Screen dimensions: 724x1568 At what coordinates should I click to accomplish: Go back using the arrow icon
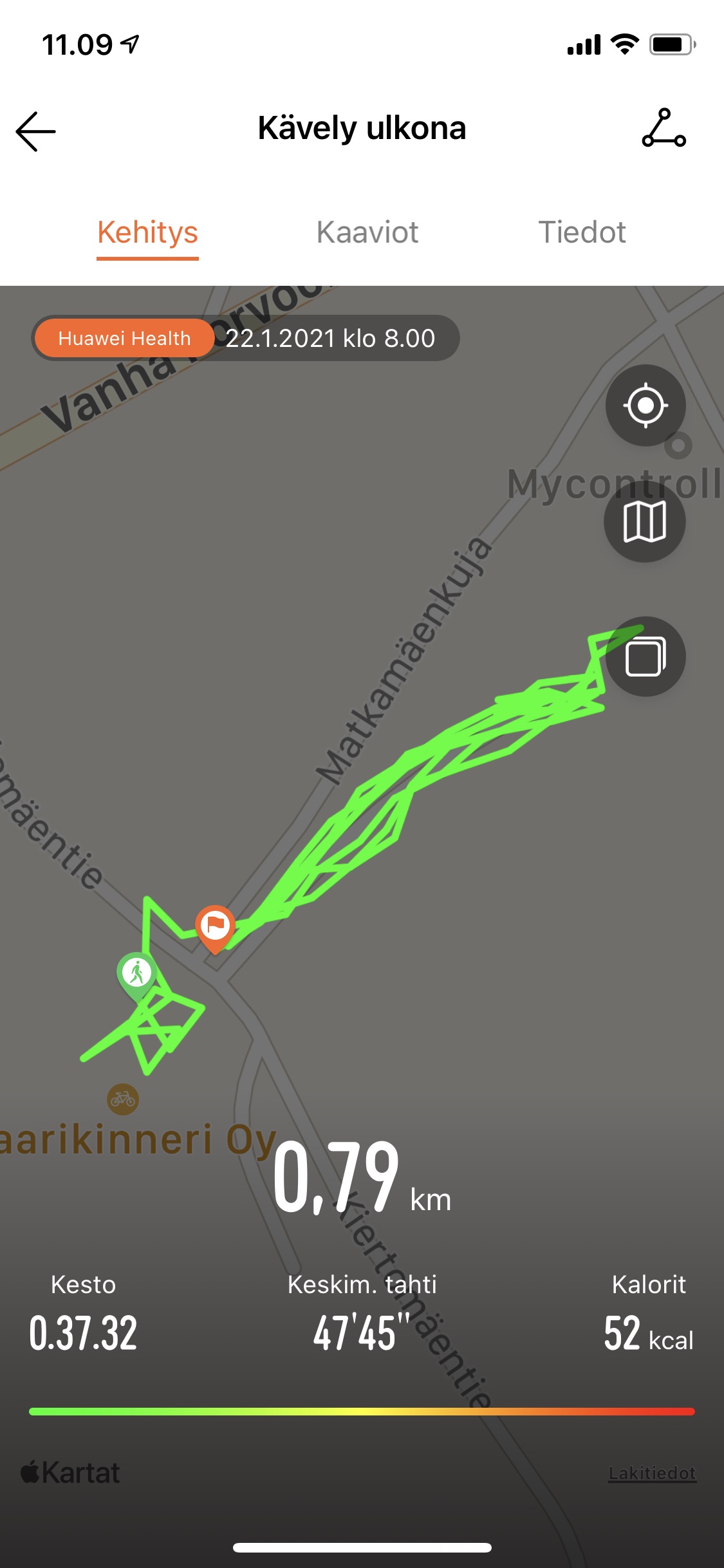36,131
